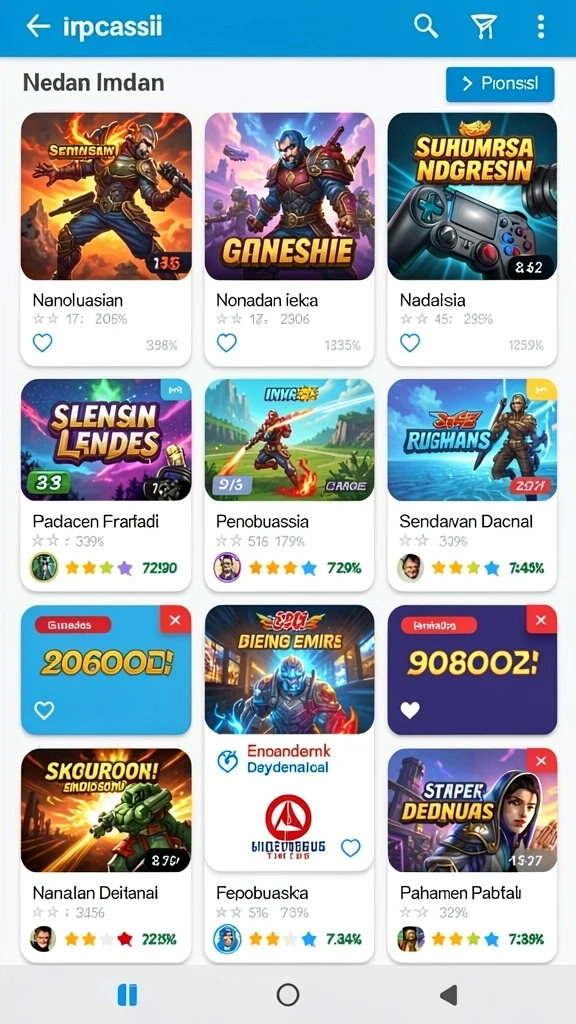Open the three-dot overflow menu
The width and height of the screenshot is (576, 1024).
pos(540,26)
